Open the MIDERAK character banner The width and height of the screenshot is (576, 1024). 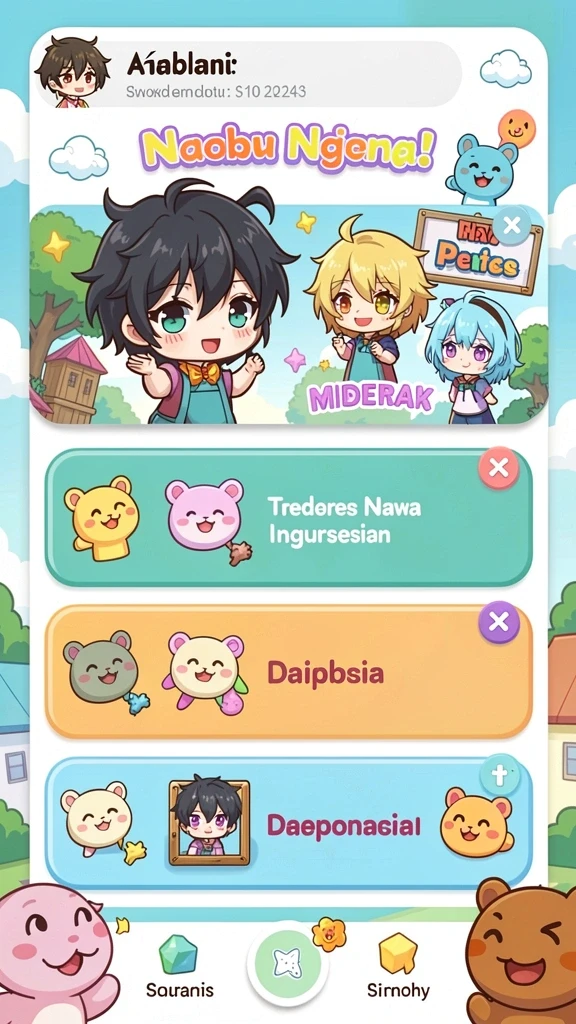pos(288,314)
